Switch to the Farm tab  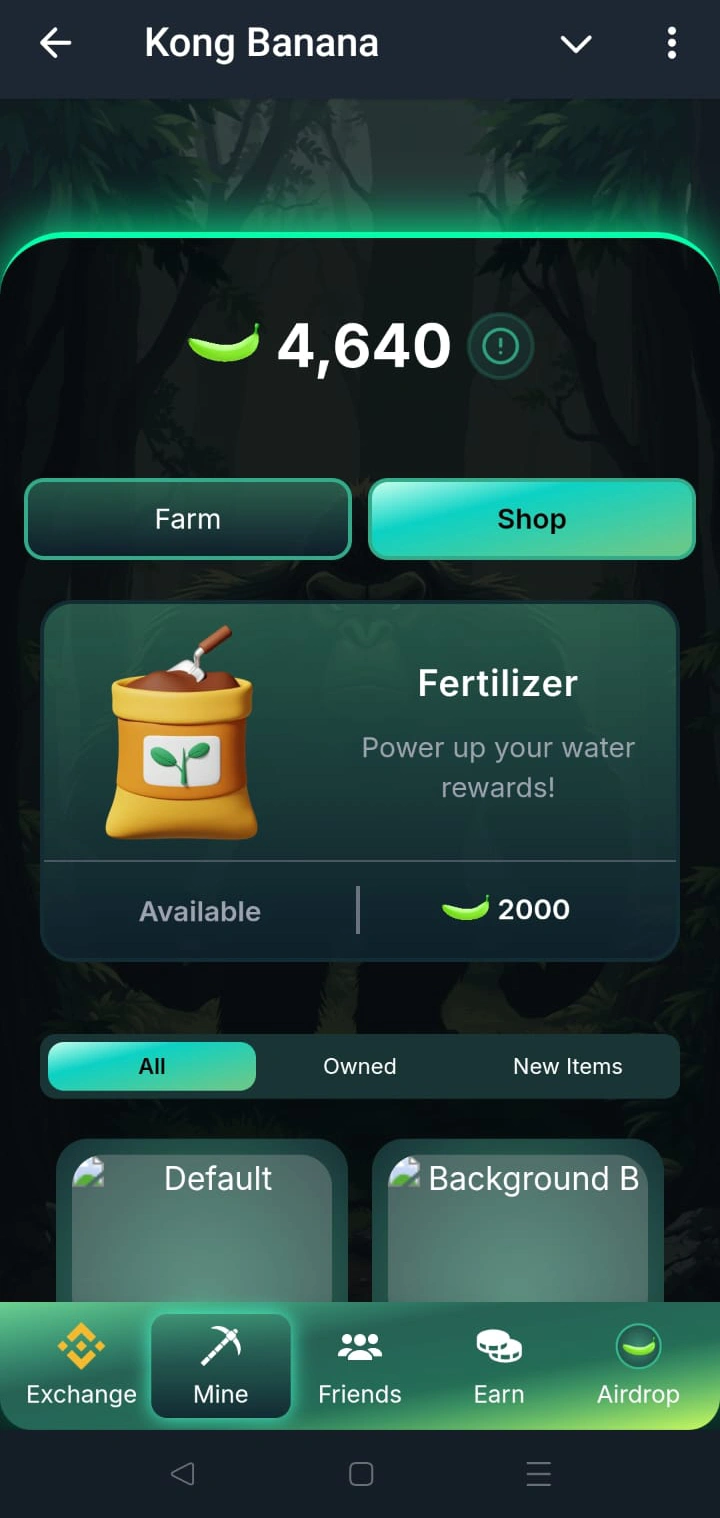coord(188,519)
